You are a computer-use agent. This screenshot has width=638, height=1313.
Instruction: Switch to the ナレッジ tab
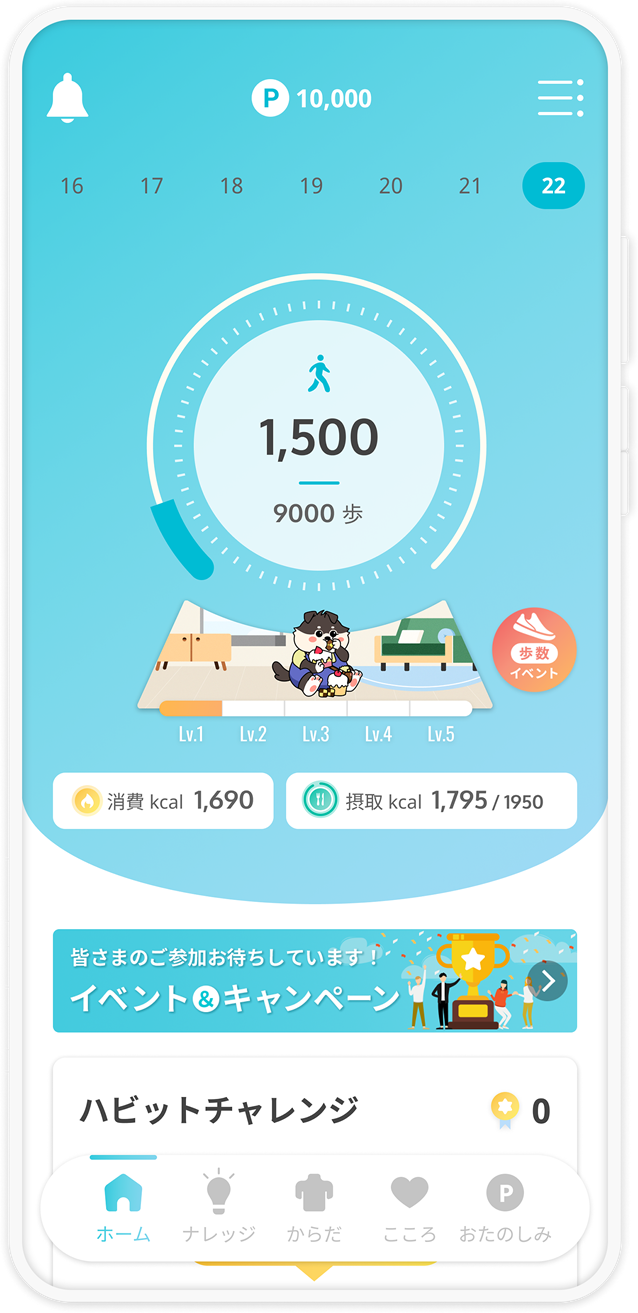tap(219, 1208)
